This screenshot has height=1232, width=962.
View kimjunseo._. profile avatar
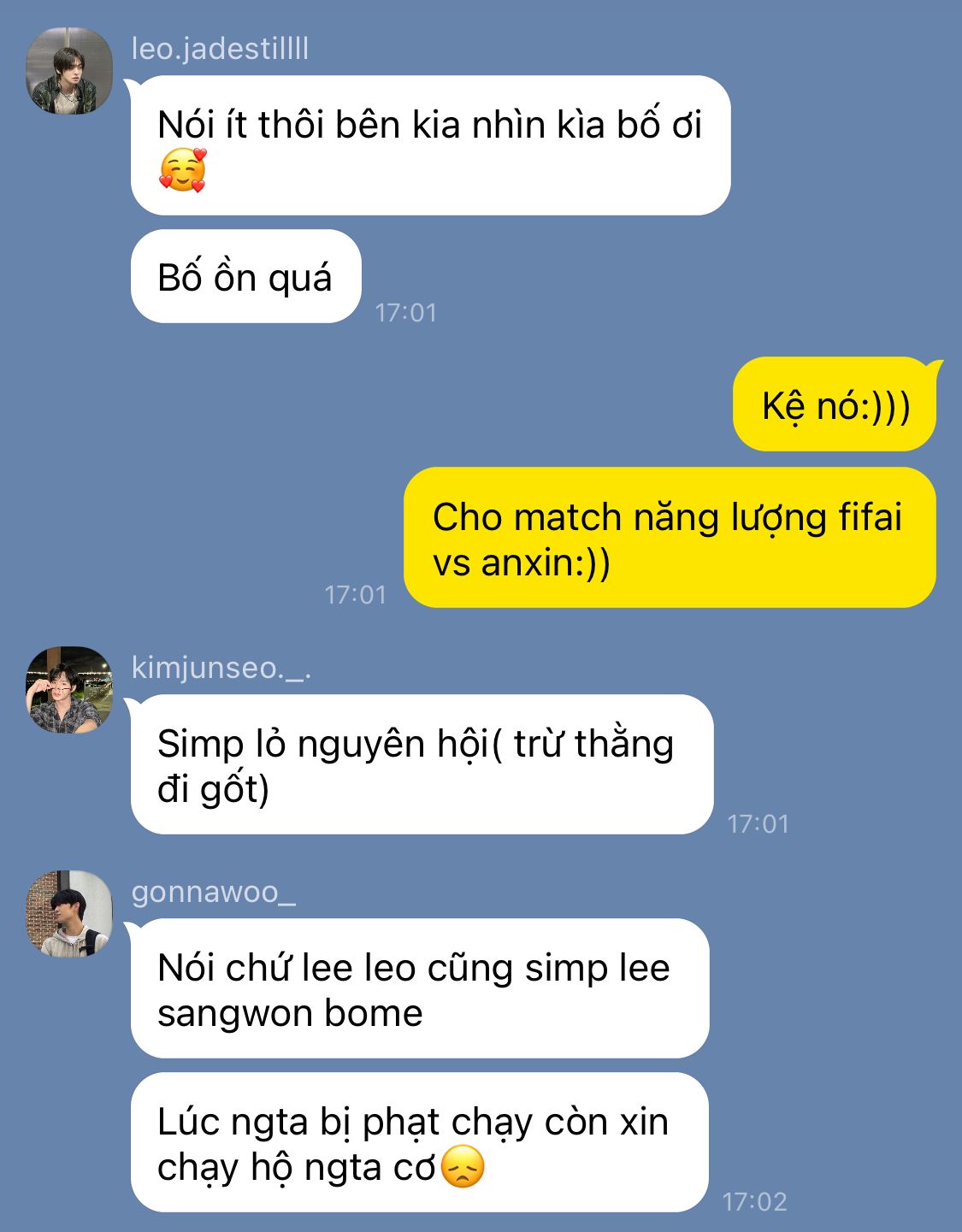(x=69, y=690)
